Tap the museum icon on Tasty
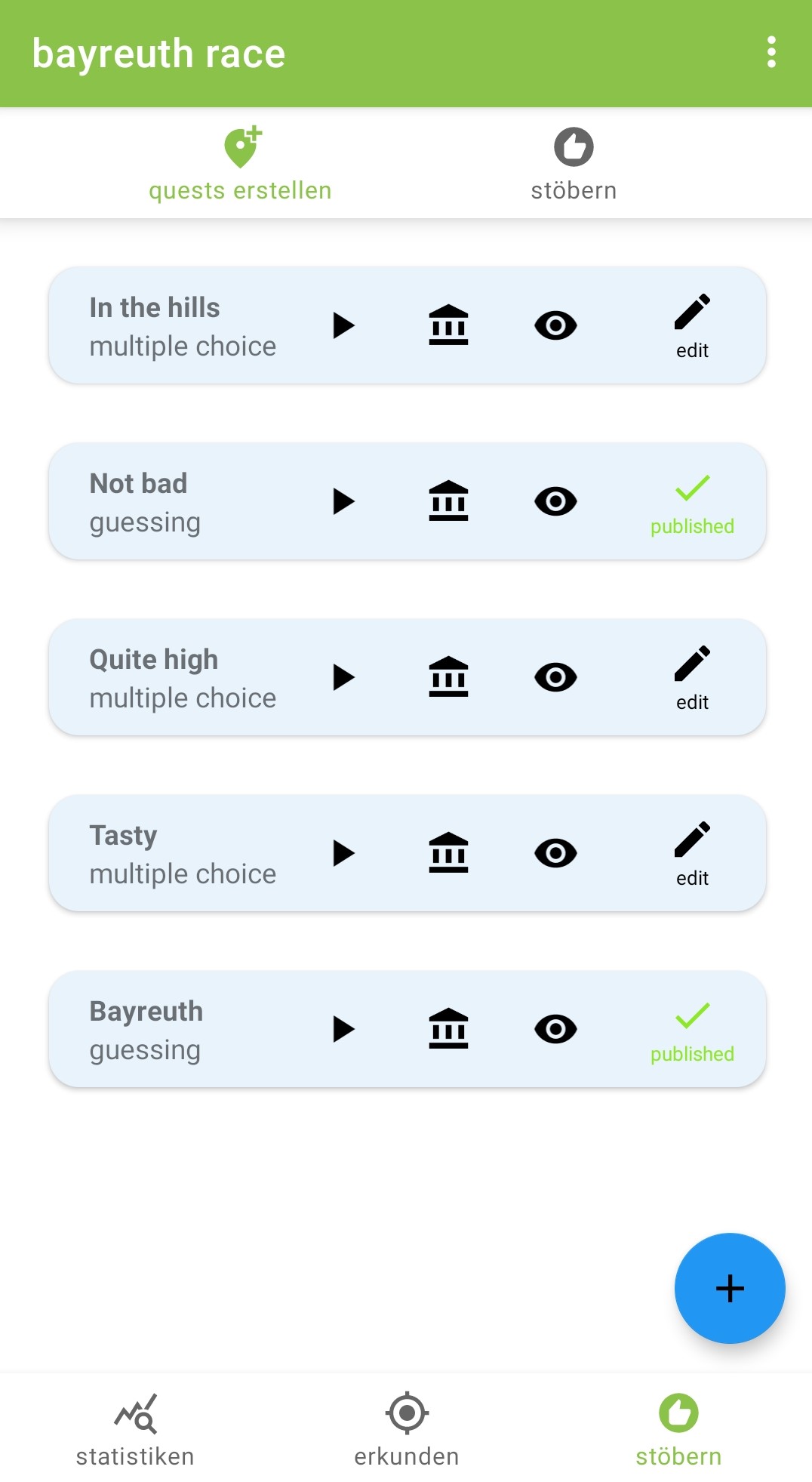Screen dimensions: 812x1482 click(x=448, y=853)
